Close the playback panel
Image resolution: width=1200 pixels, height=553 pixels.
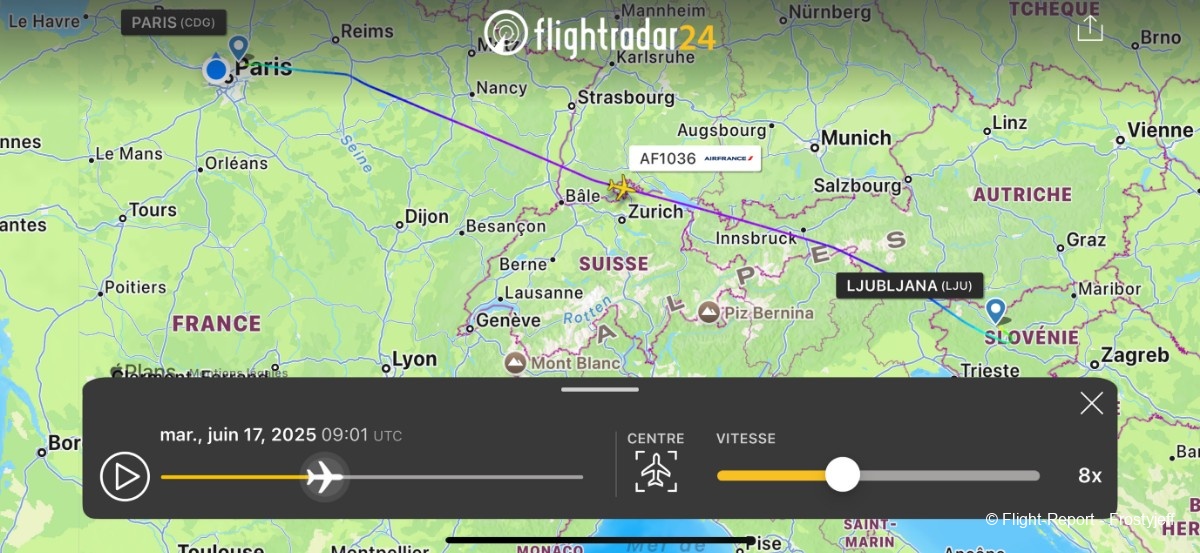coord(1091,403)
